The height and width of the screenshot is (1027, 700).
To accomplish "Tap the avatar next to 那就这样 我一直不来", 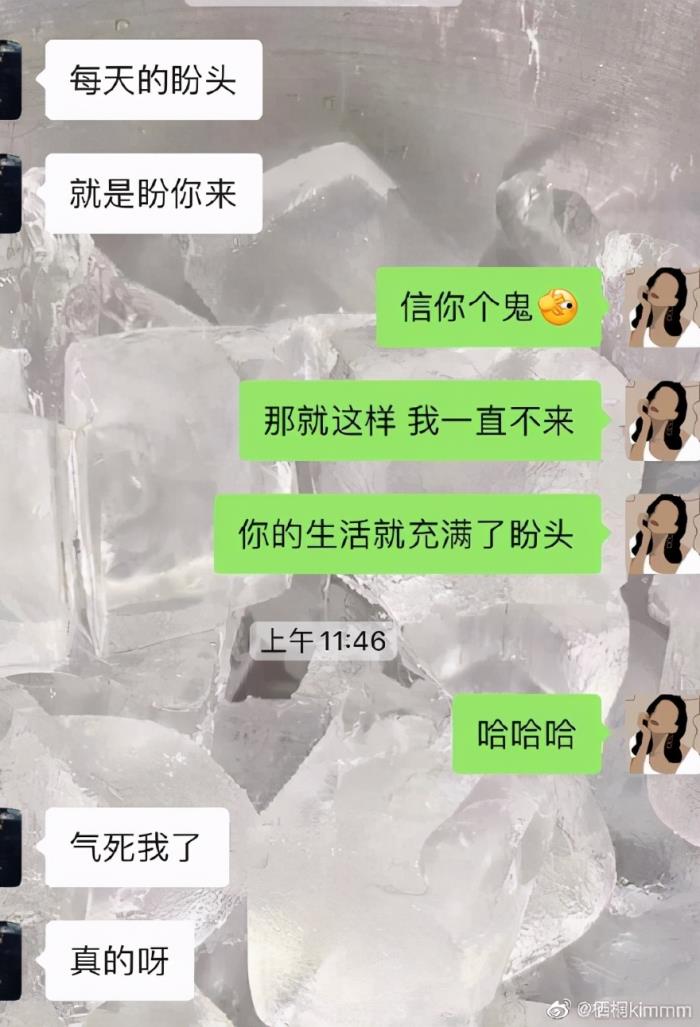I will 662,420.
